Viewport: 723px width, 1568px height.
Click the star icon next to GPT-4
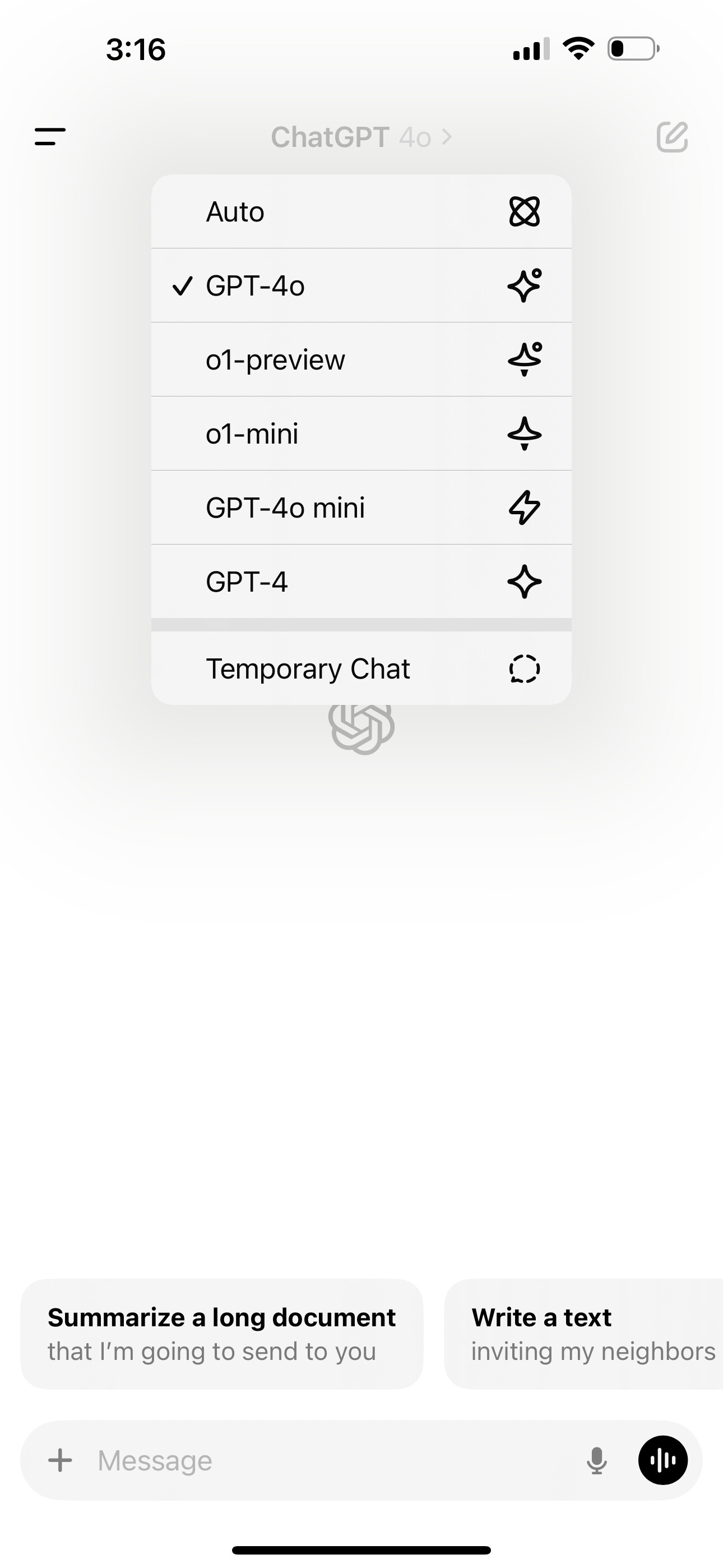(525, 582)
